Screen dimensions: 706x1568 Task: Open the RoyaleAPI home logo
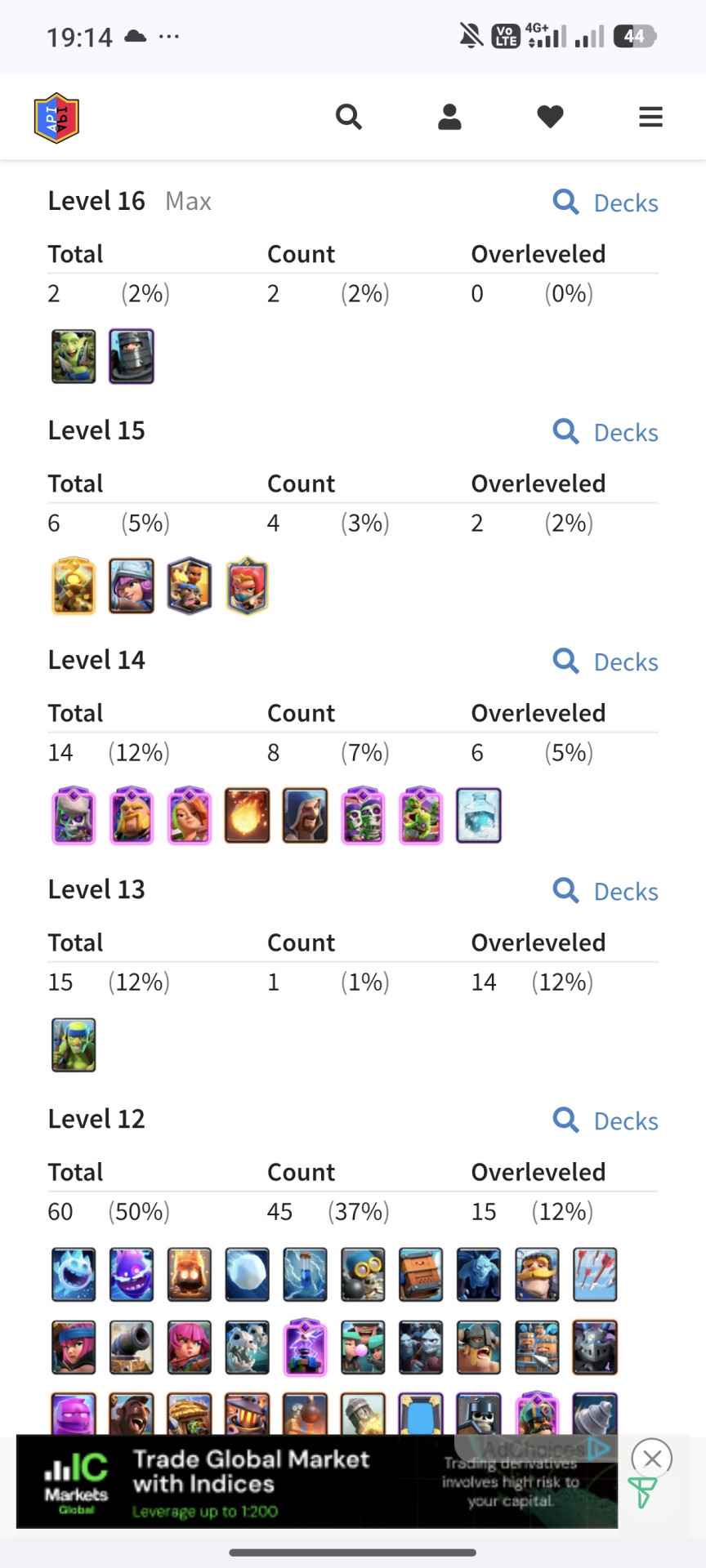56,118
